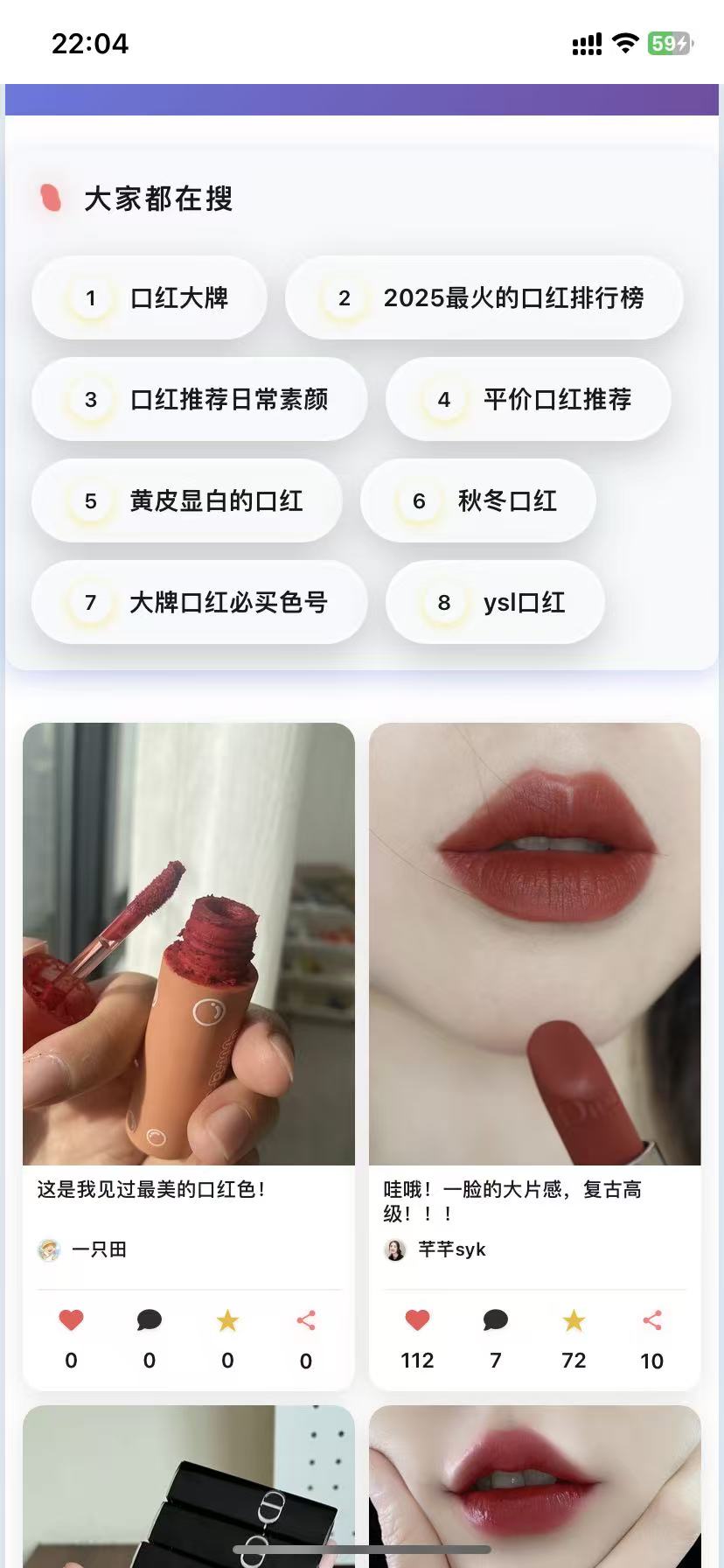Favorite 一只田's post with the star
This screenshot has height=1568, width=724.
(227, 1320)
